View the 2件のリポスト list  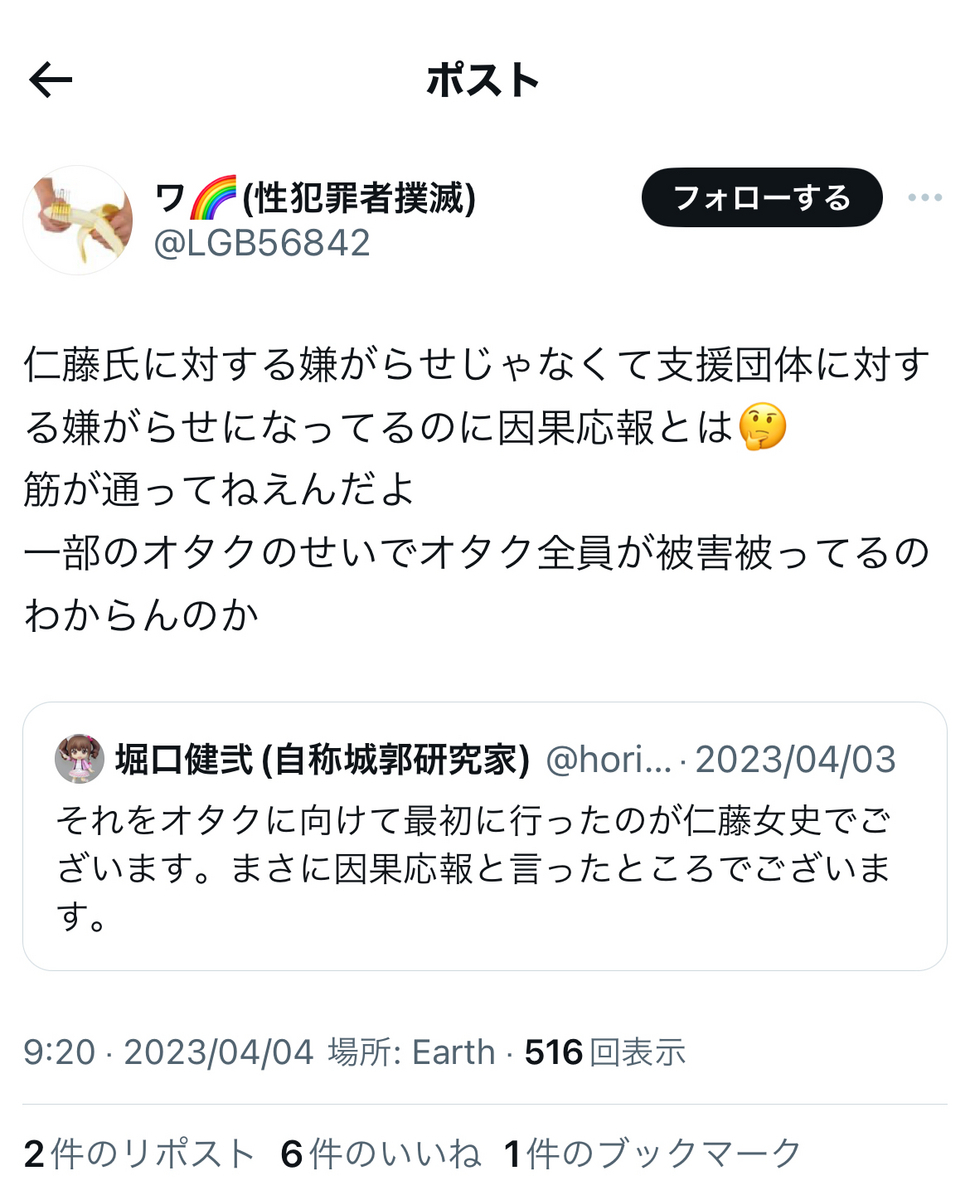pyautogui.click(x=140, y=1154)
